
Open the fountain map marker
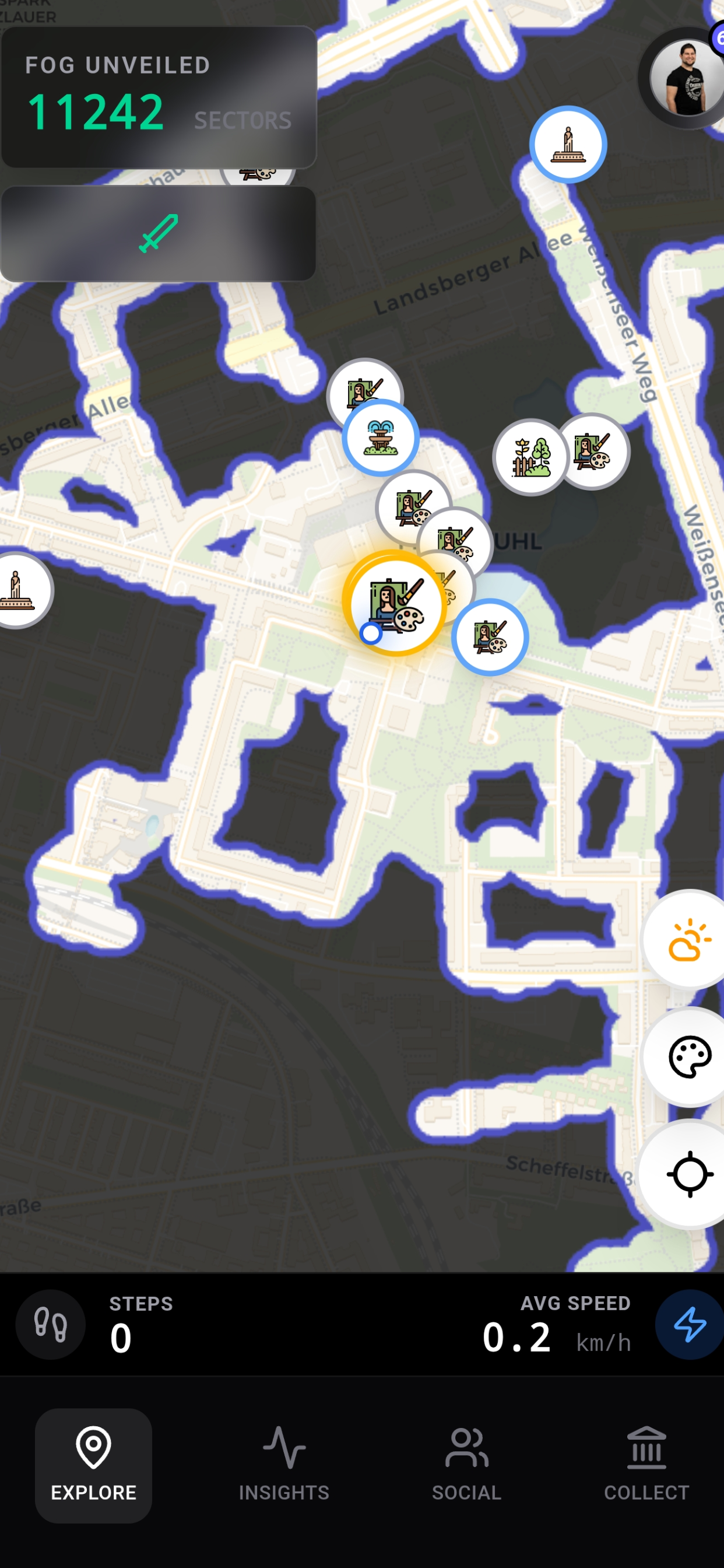pyautogui.click(x=380, y=438)
